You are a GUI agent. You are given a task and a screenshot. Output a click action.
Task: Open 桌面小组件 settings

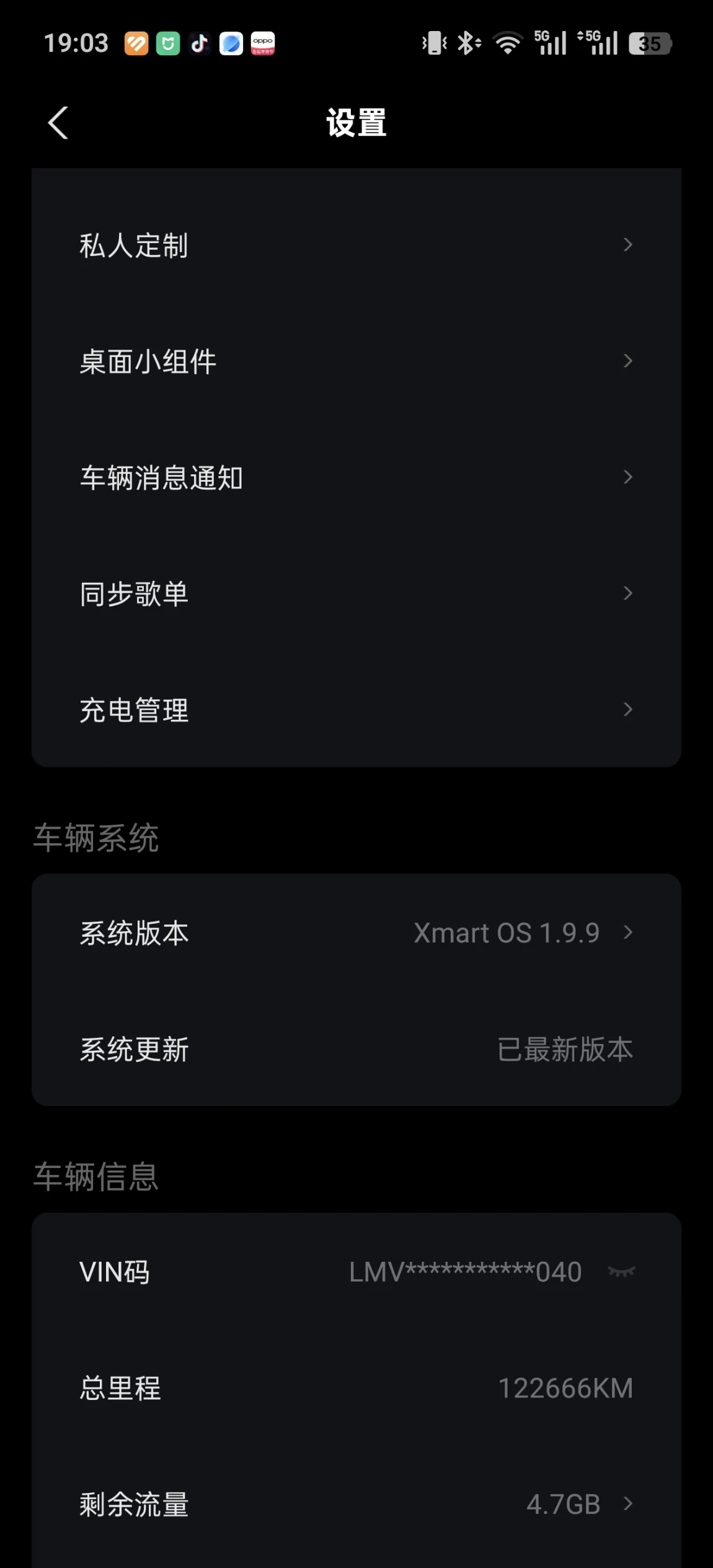click(x=356, y=361)
